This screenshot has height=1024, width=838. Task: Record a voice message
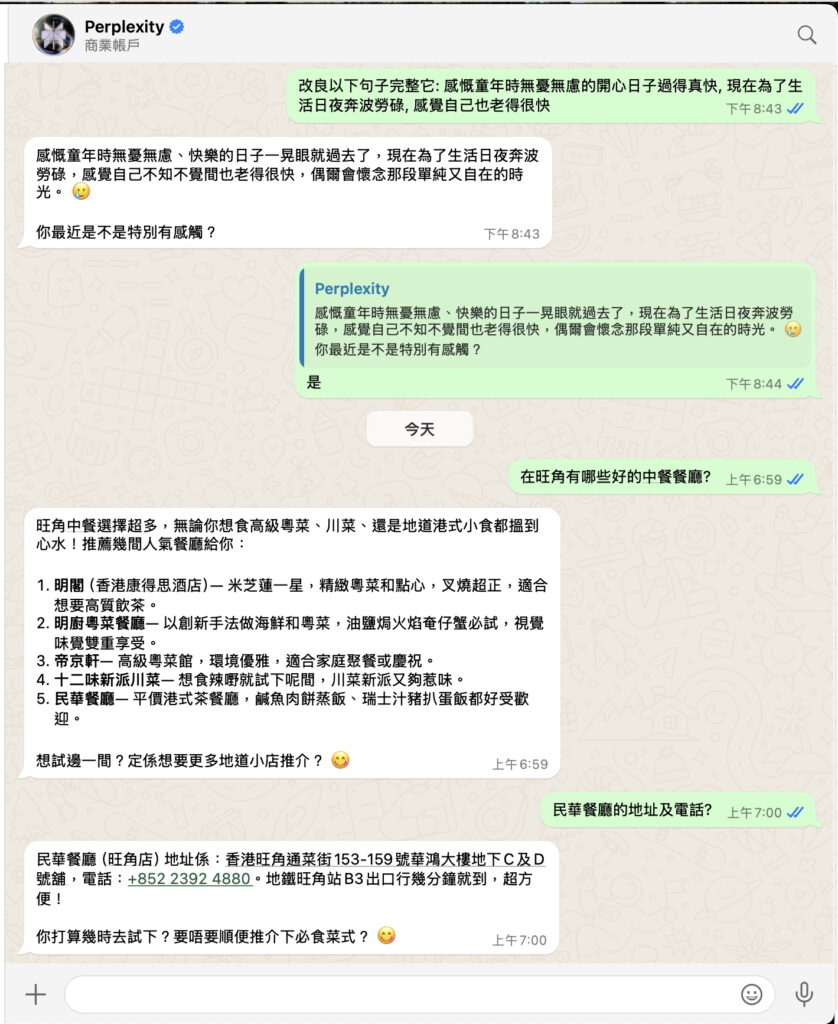803,994
